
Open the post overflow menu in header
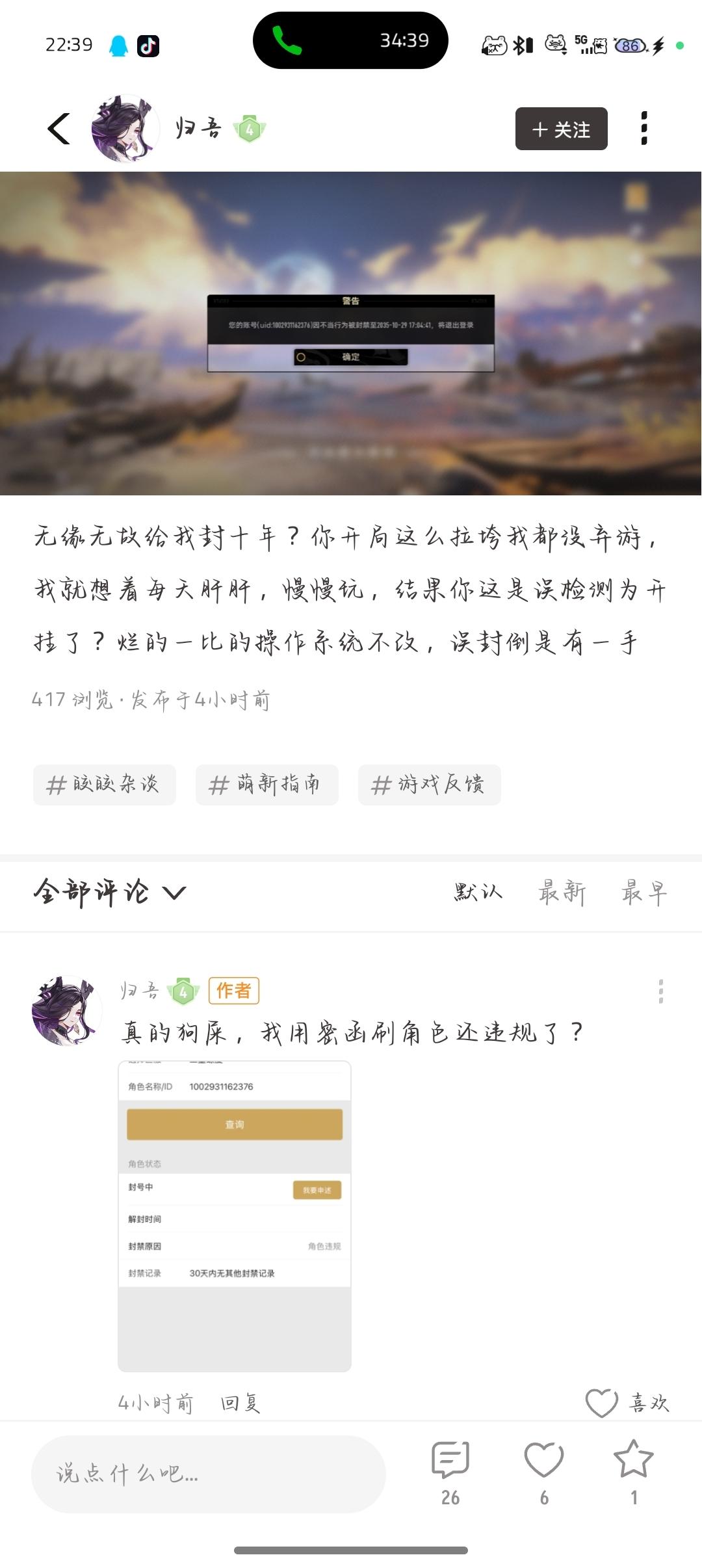point(643,129)
